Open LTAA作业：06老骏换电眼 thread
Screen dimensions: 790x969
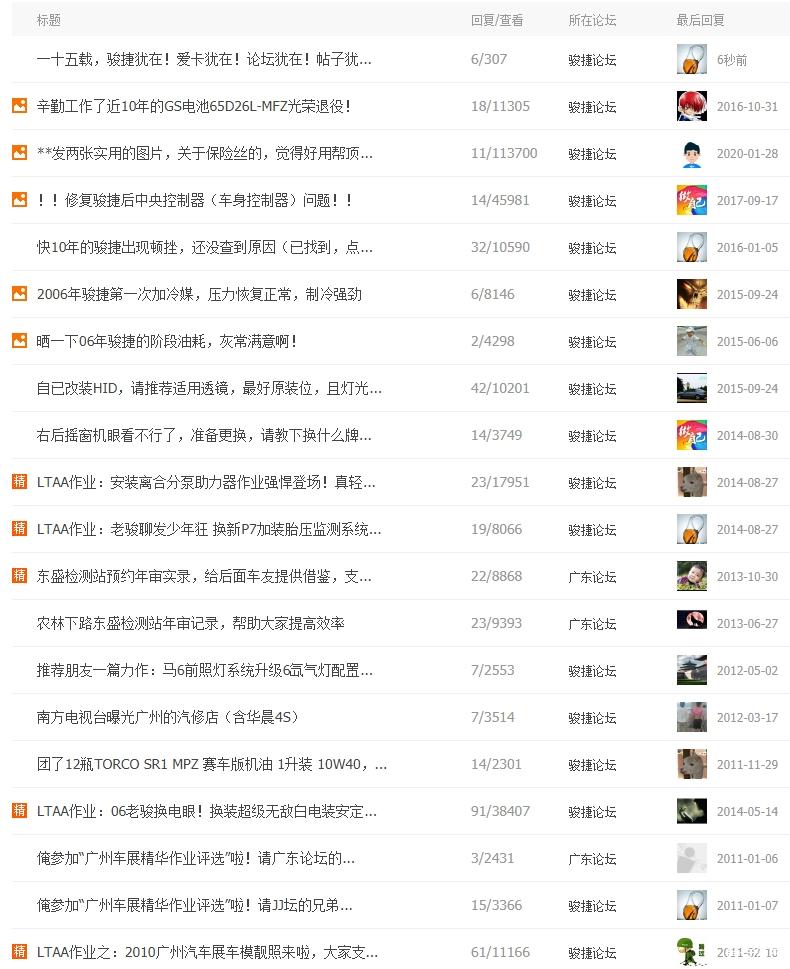[206, 812]
